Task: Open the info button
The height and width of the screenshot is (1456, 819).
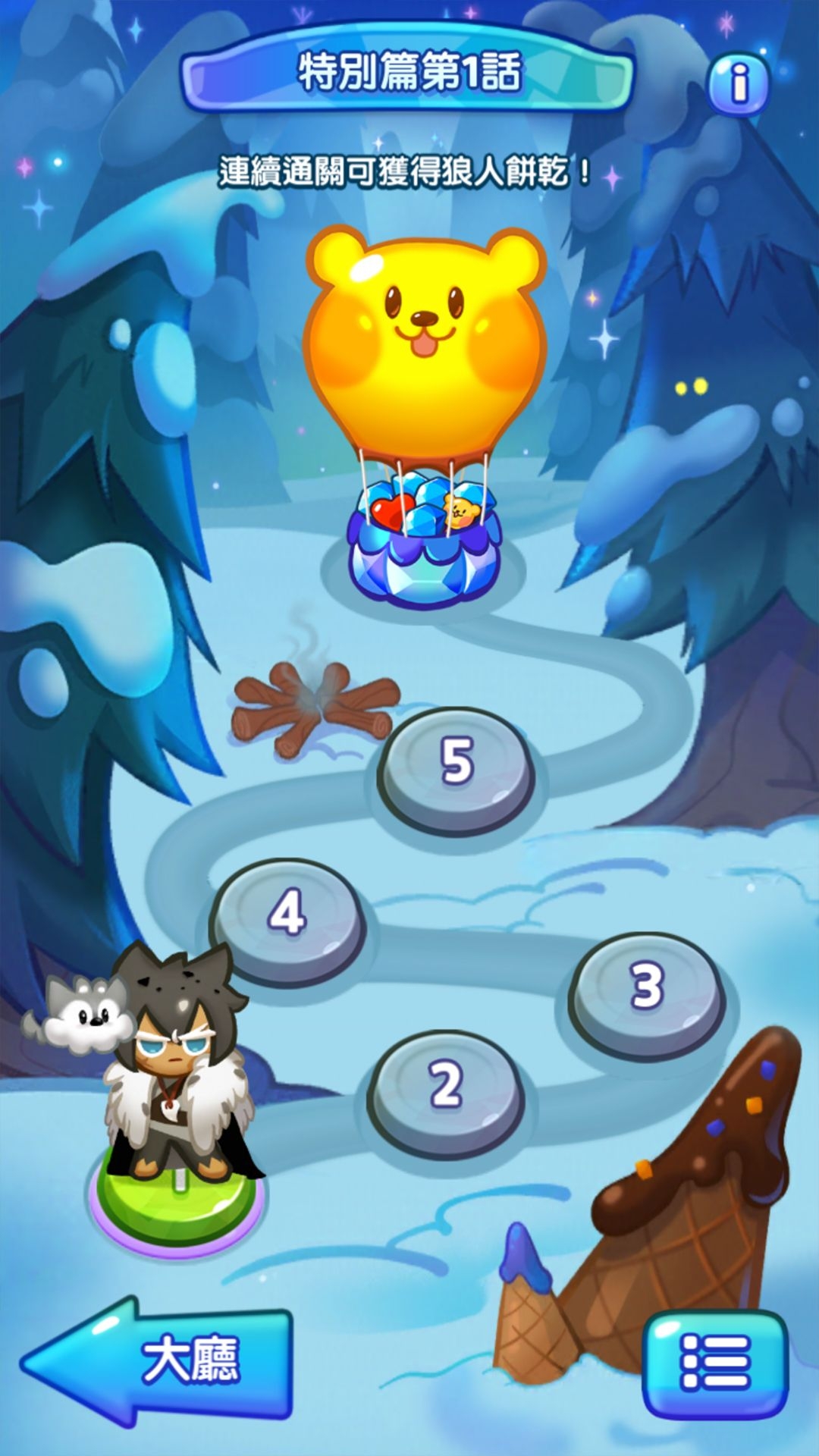Action: coord(738,83)
